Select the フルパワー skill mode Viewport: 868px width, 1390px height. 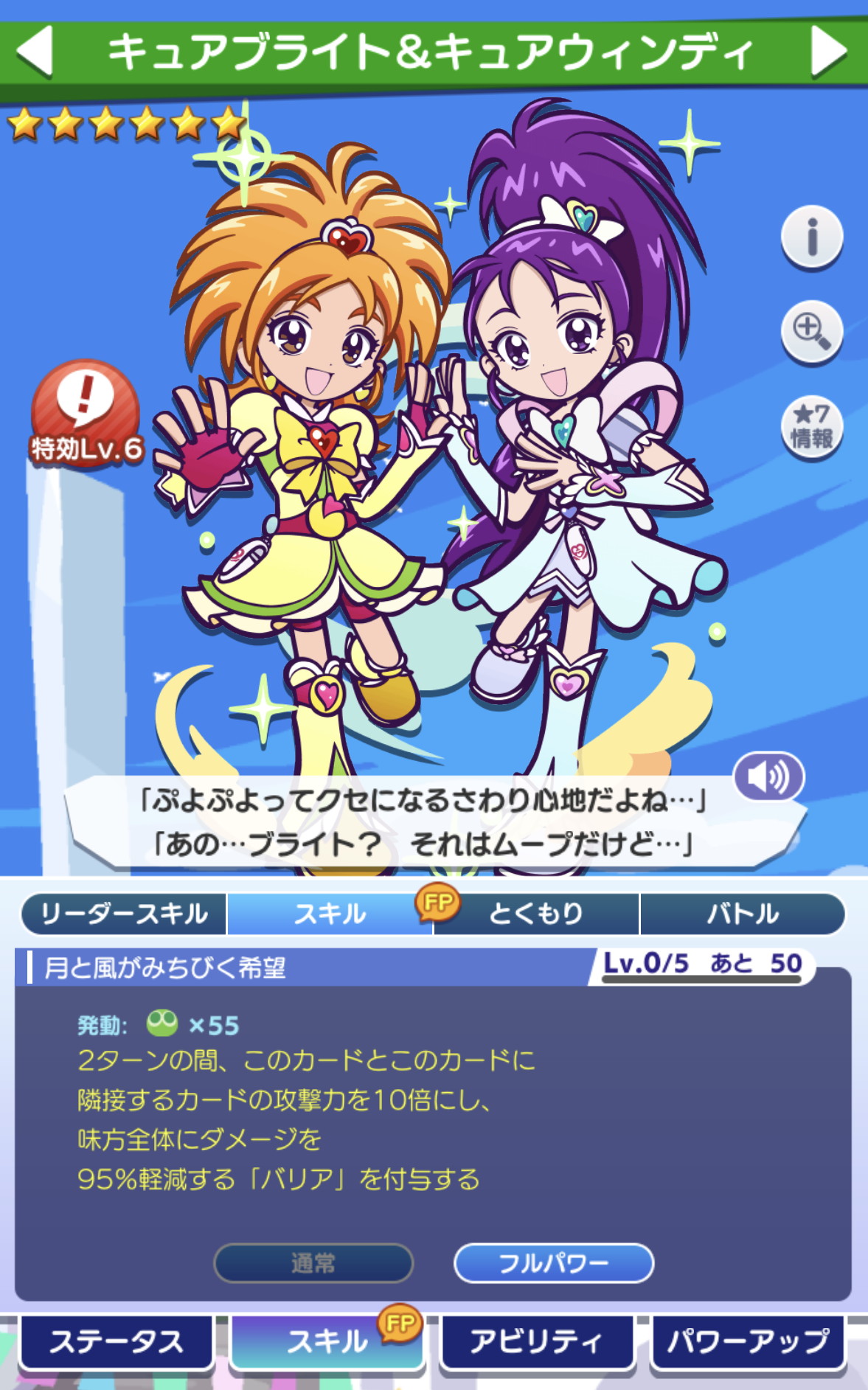(x=553, y=1263)
